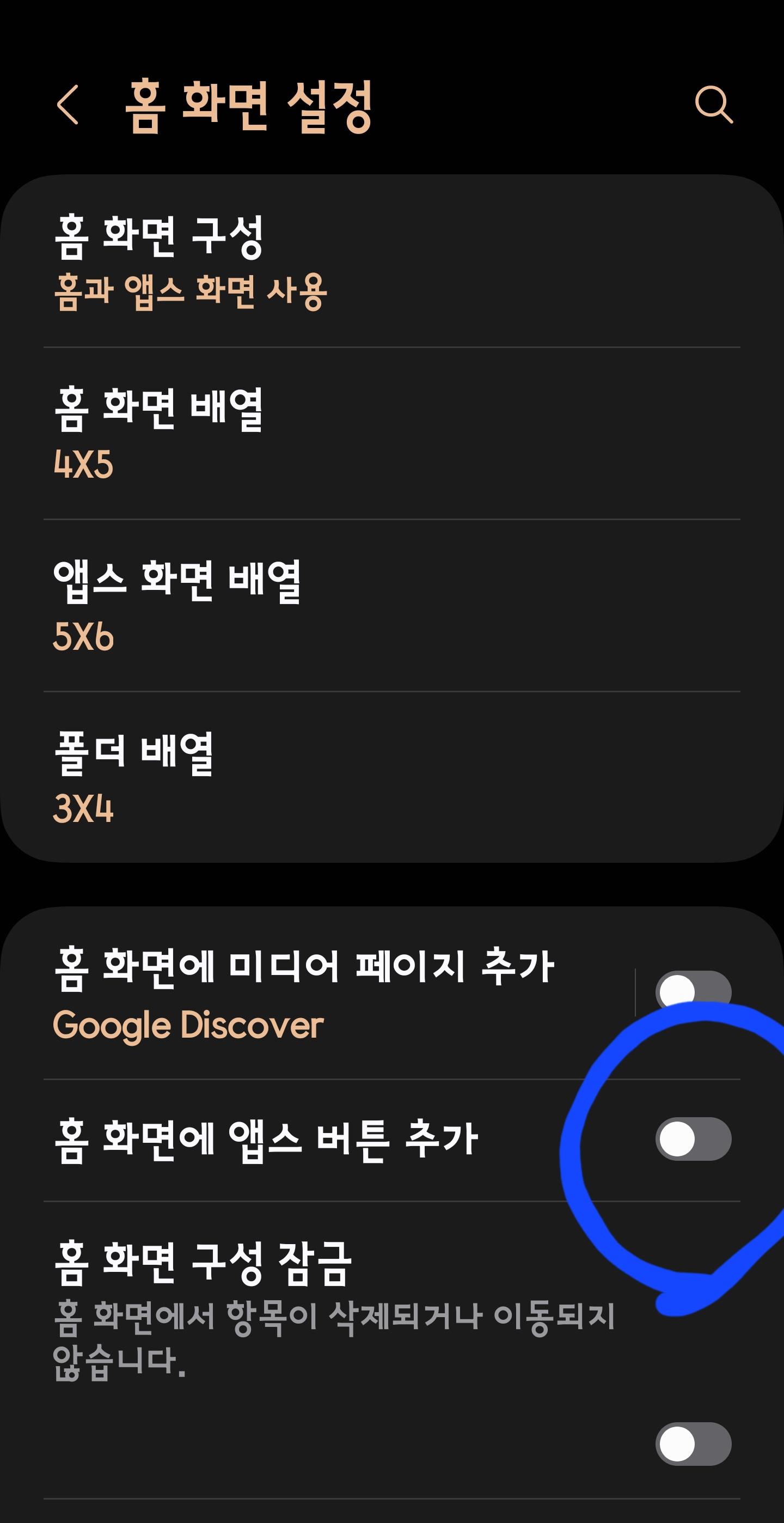Image resolution: width=784 pixels, height=1523 pixels.
Task: Toggle the Google Discover media page switch
Action: tap(693, 991)
